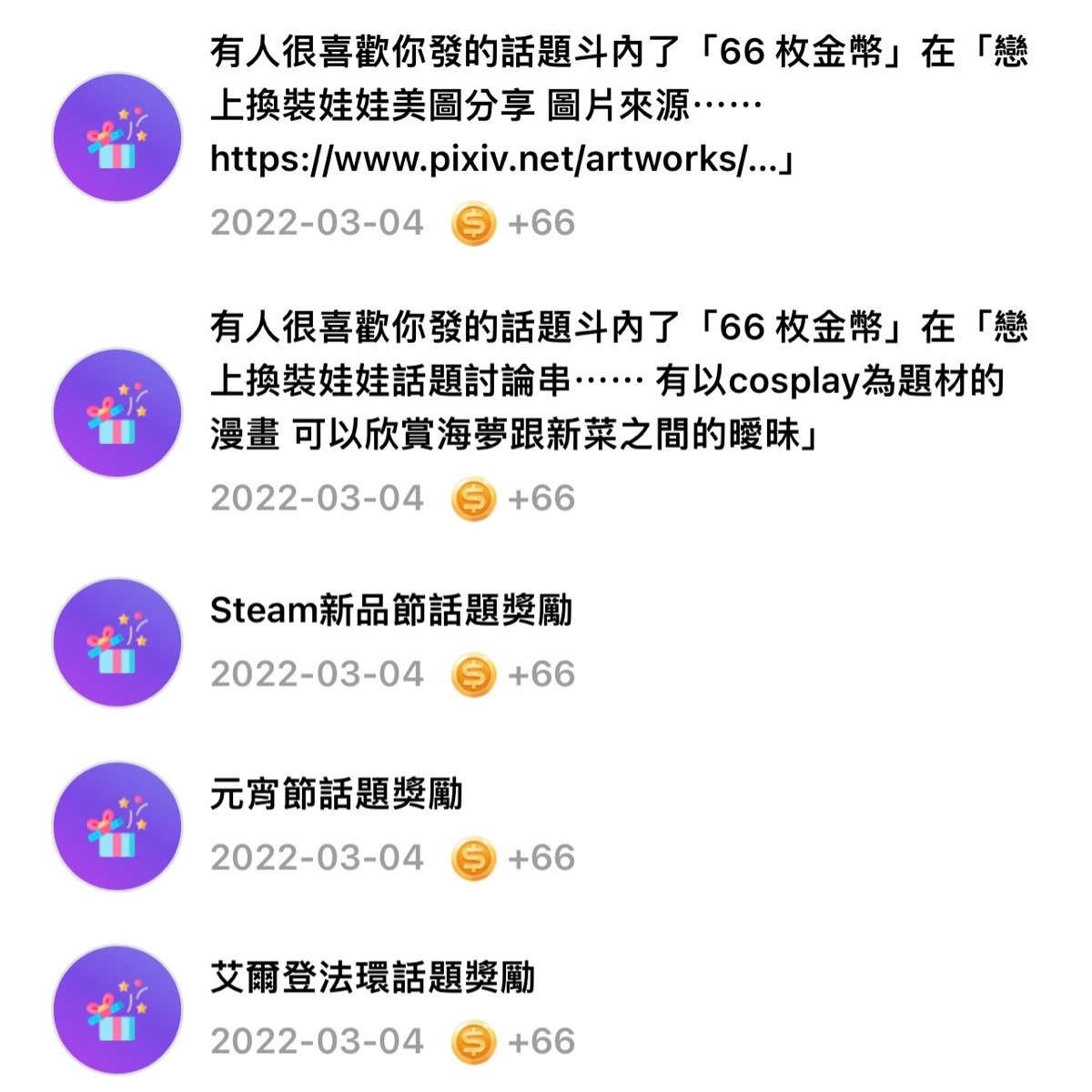1092x1092 pixels.
Task: Open the 66-coin tip record mentioning cosplay manga
Action: pos(619,381)
